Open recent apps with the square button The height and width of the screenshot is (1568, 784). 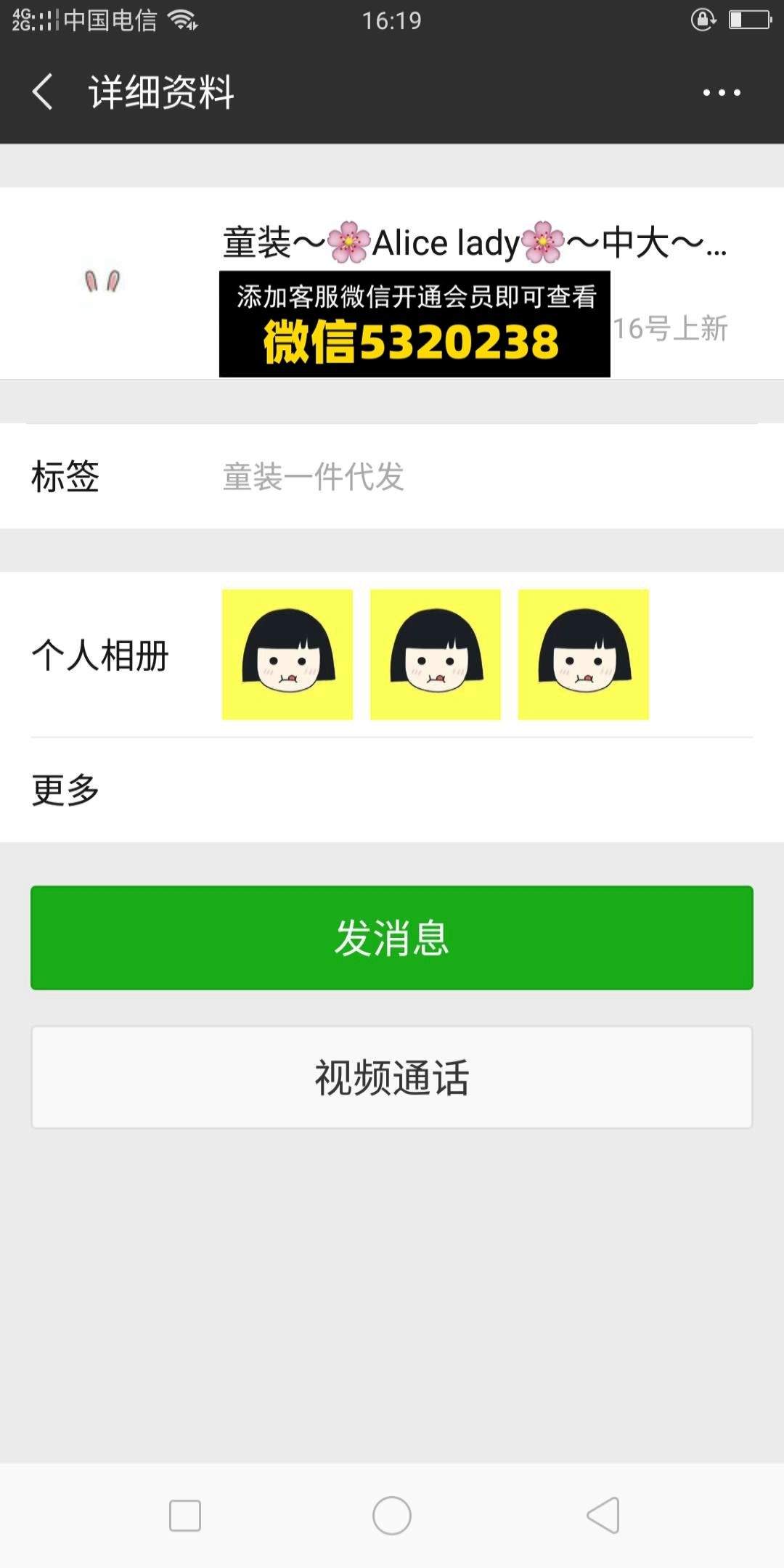pyautogui.click(x=185, y=1516)
